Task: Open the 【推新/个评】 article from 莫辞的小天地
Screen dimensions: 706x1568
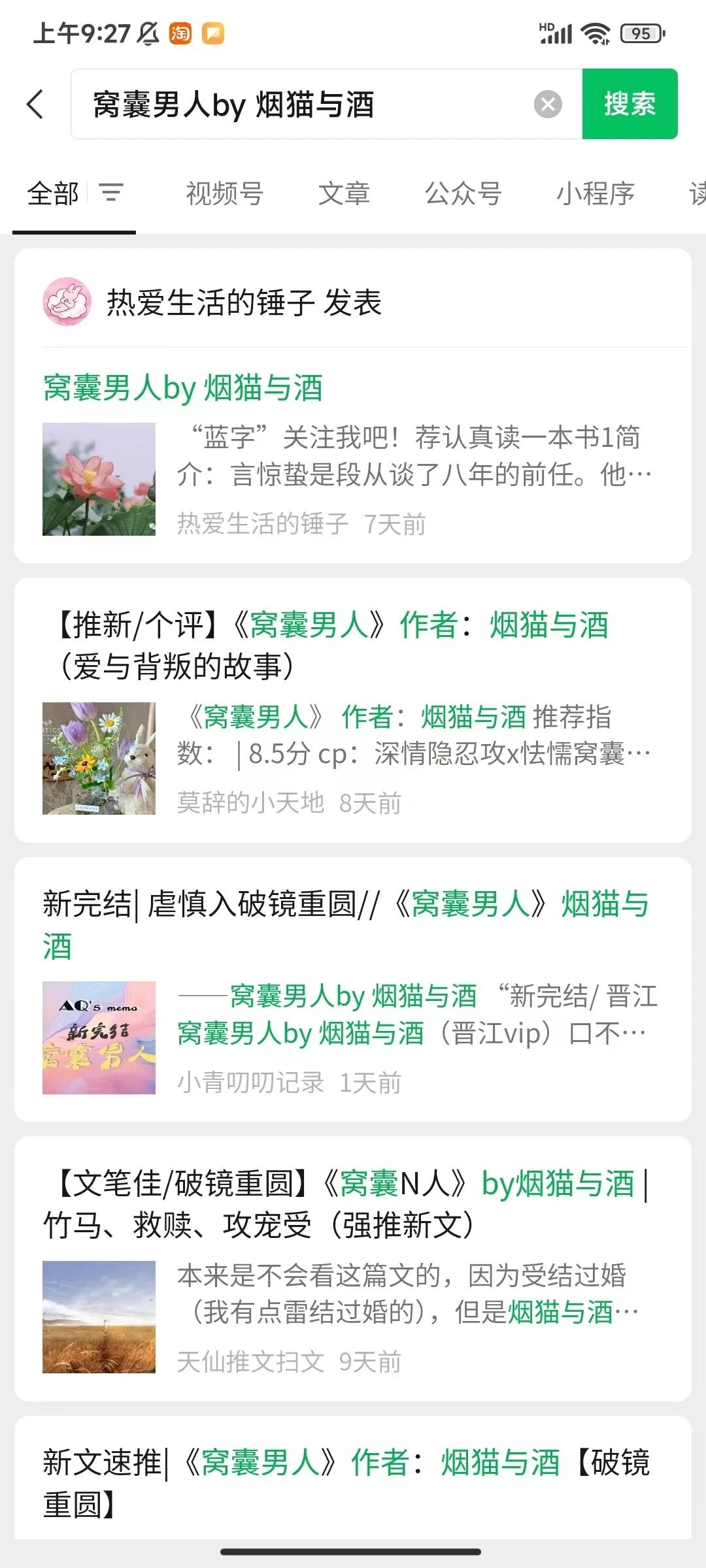Action: point(353,710)
